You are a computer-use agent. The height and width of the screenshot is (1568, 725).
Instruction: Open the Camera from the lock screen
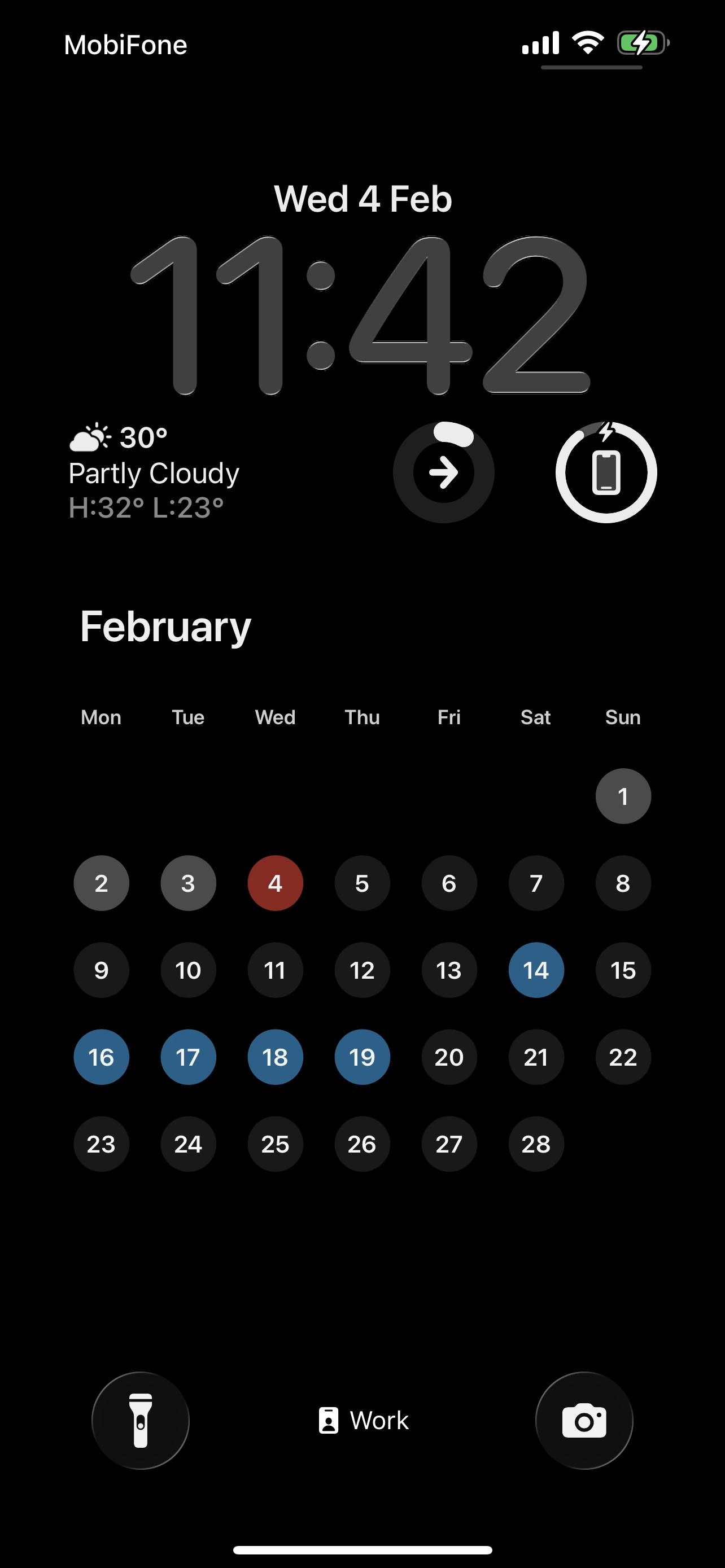point(584,1420)
